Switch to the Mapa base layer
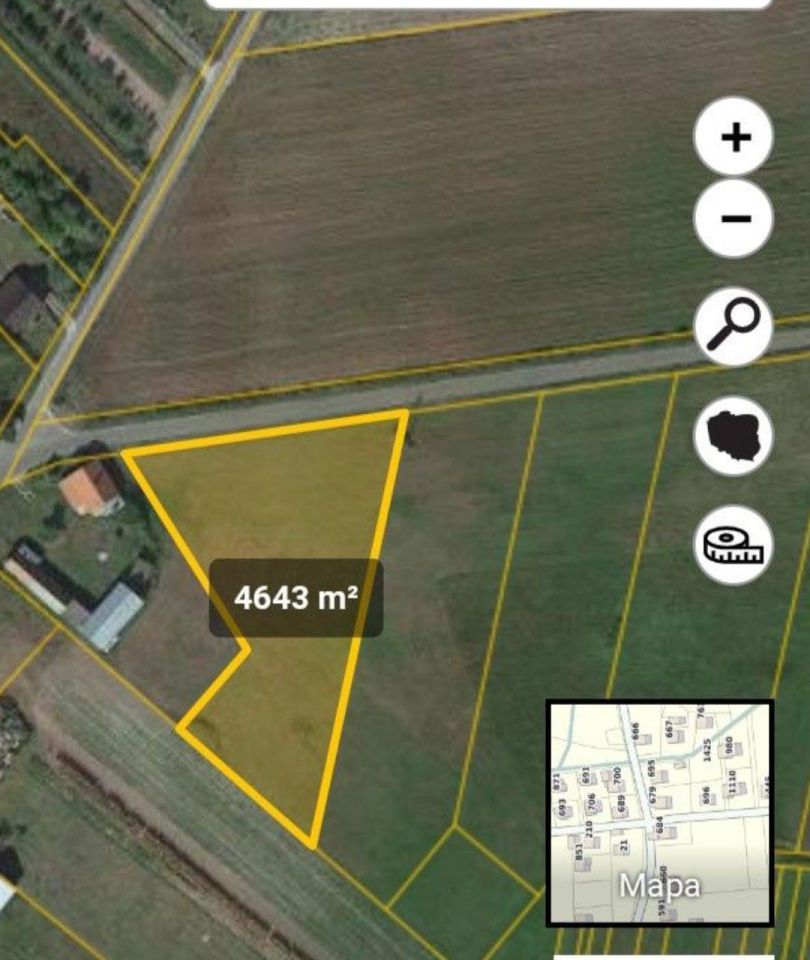This screenshot has height=960, width=810. pyautogui.click(x=660, y=812)
